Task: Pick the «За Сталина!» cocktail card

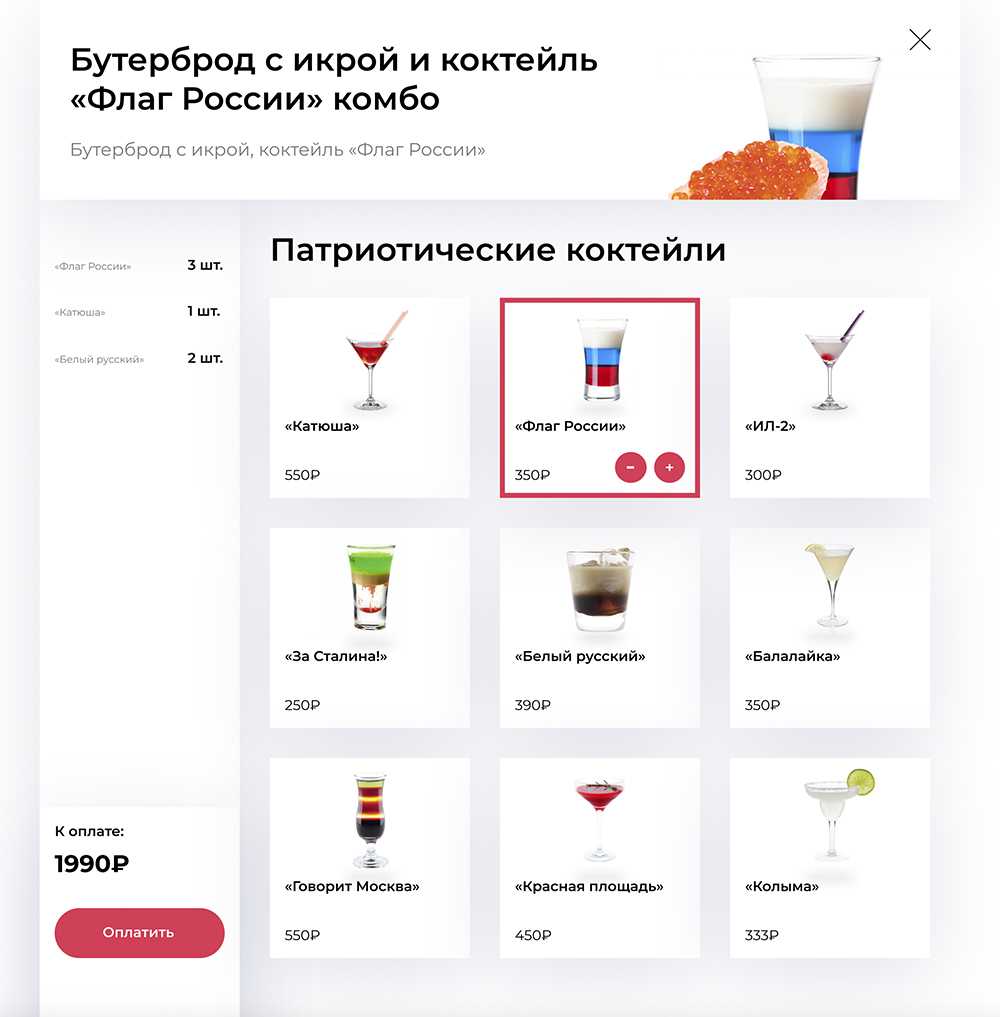Action: pos(370,627)
